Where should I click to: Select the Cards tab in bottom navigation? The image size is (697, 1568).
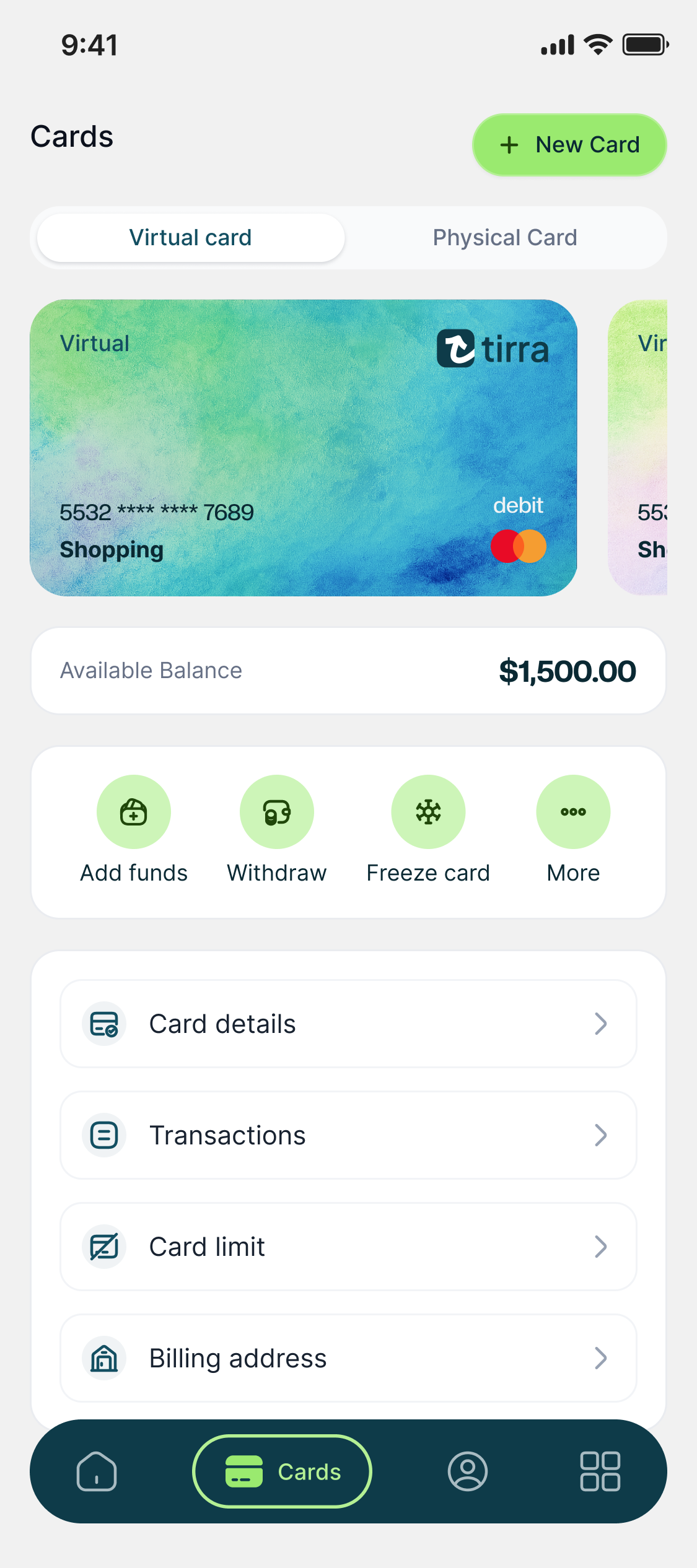coord(282,1471)
